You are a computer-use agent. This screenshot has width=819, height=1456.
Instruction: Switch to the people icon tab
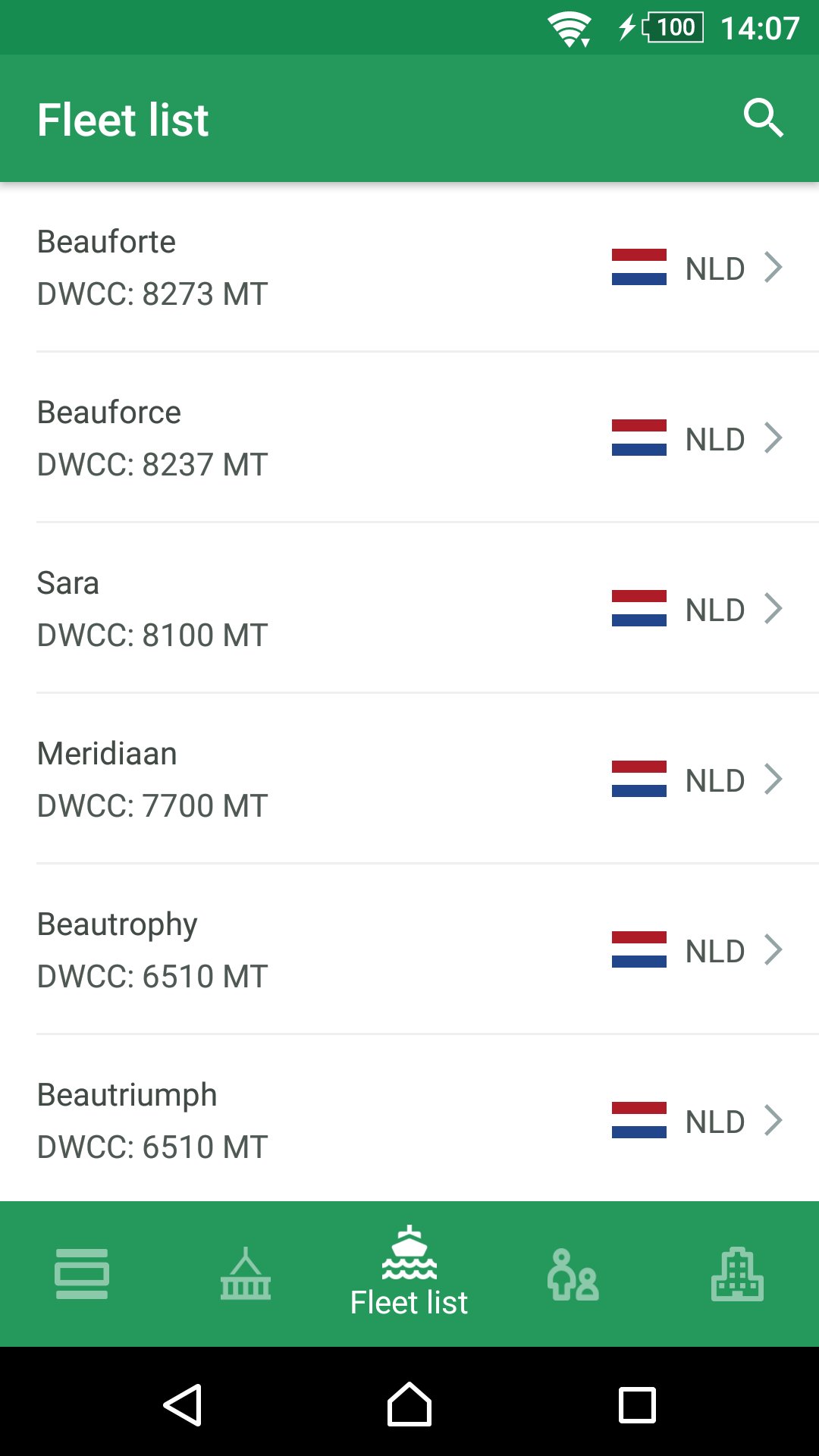pyautogui.click(x=573, y=1274)
